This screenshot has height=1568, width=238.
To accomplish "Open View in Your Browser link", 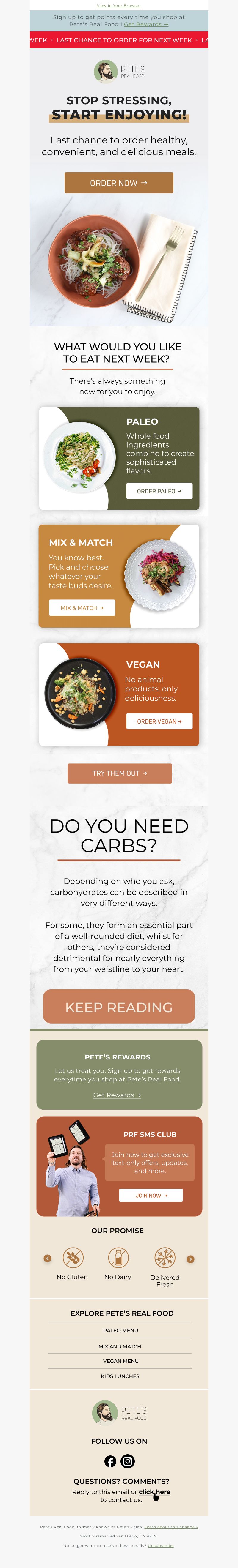I will tap(119, 5).
